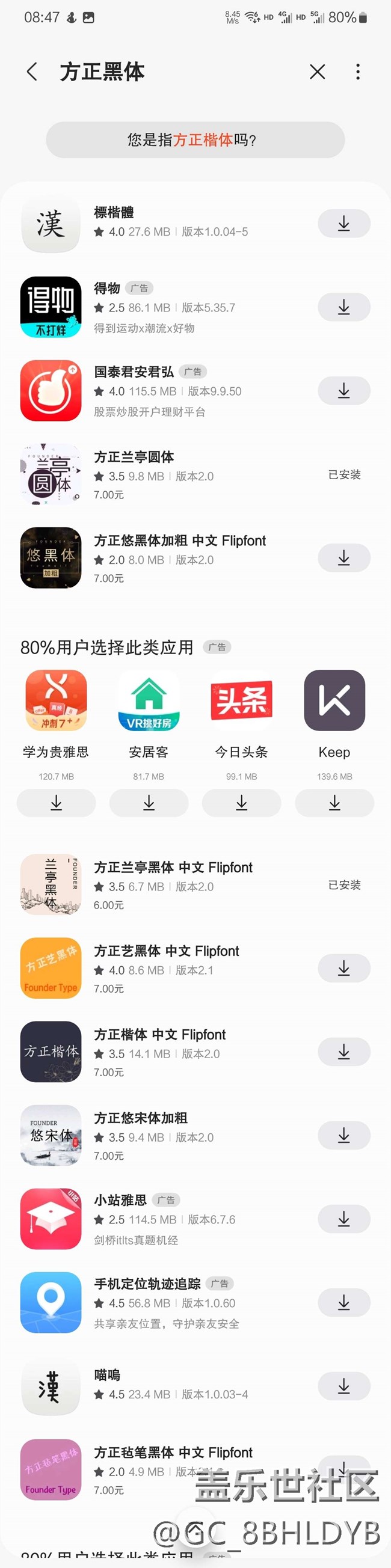Image resolution: width=391 pixels, height=1568 pixels.
Task: Download the 方正悠宋体加粗 font
Action: (343, 1135)
